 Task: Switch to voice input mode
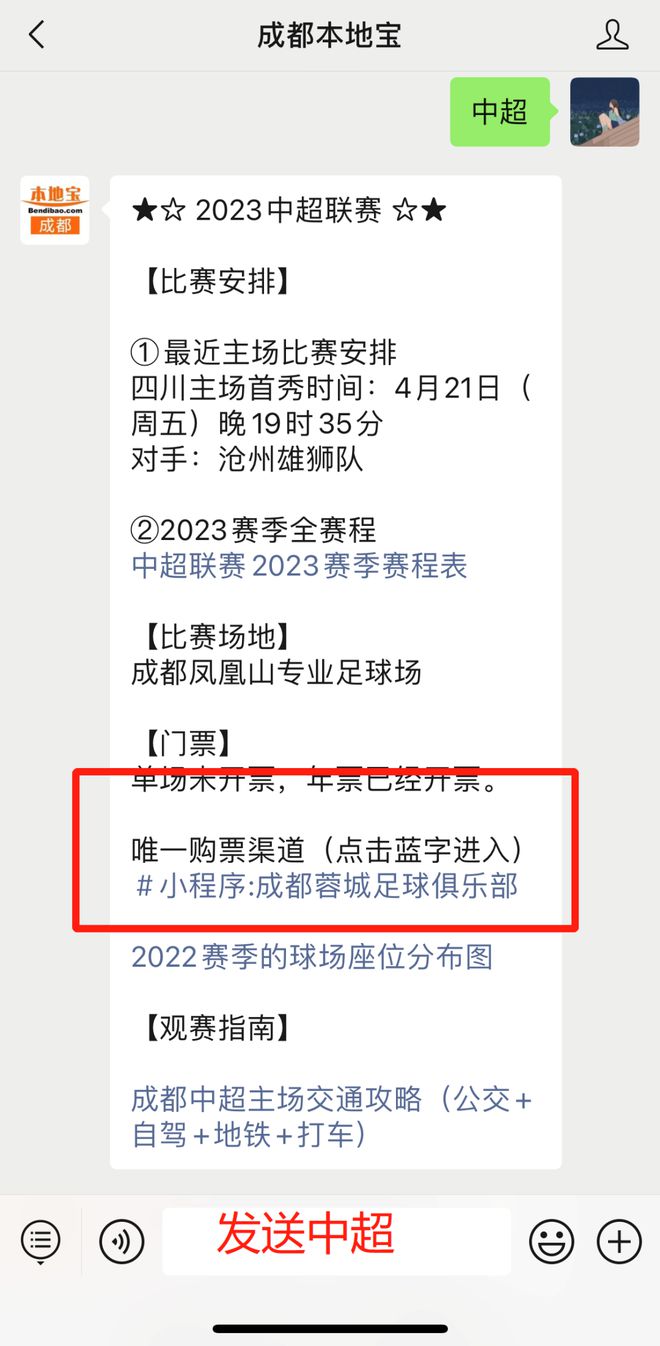[x=121, y=1242]
